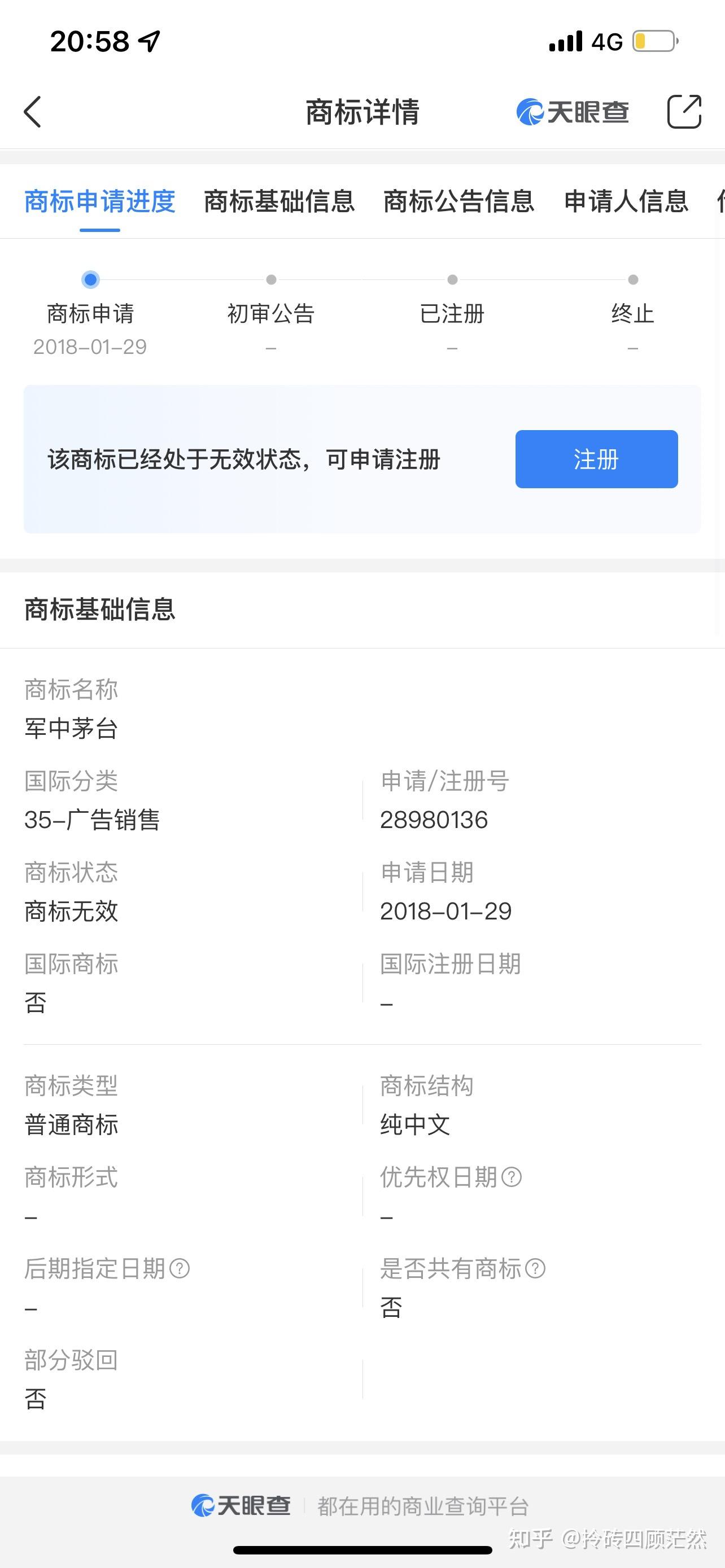725x1568 pixels.
Task: Show explanation for 是否共有商标
Action: 535,1268
